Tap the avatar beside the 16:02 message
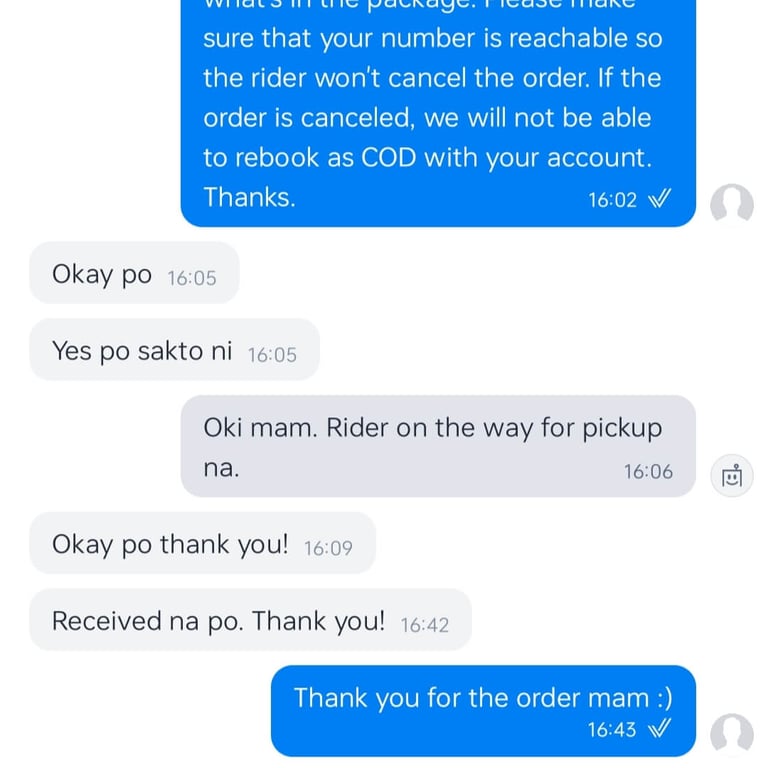 [731, 205]
